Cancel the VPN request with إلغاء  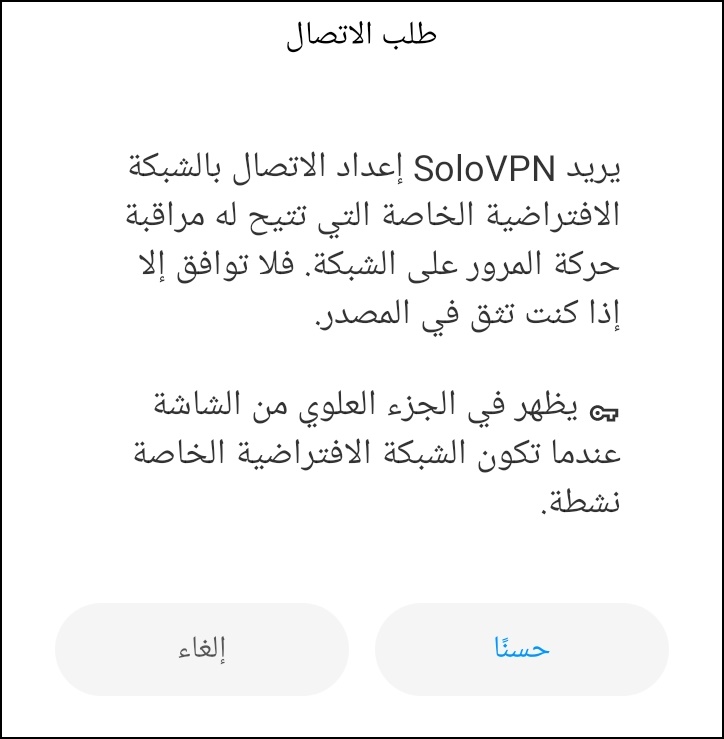202,649
